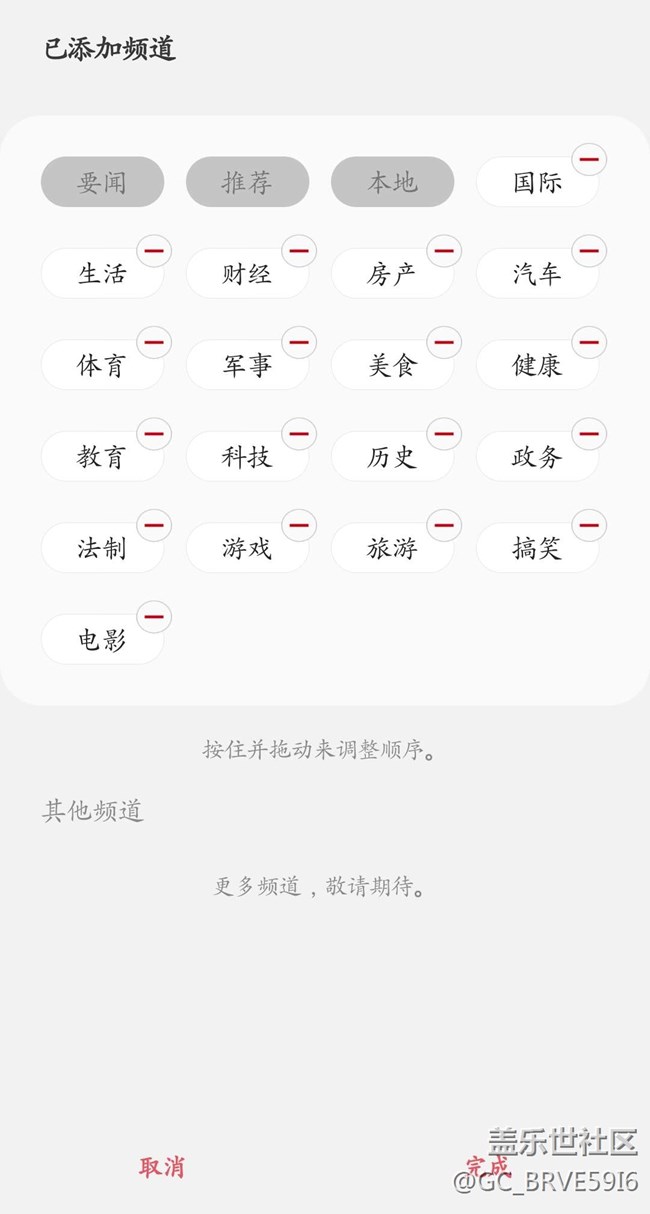Remove the 历史 channel
The image size is (650, 1214).
[444, 434]
